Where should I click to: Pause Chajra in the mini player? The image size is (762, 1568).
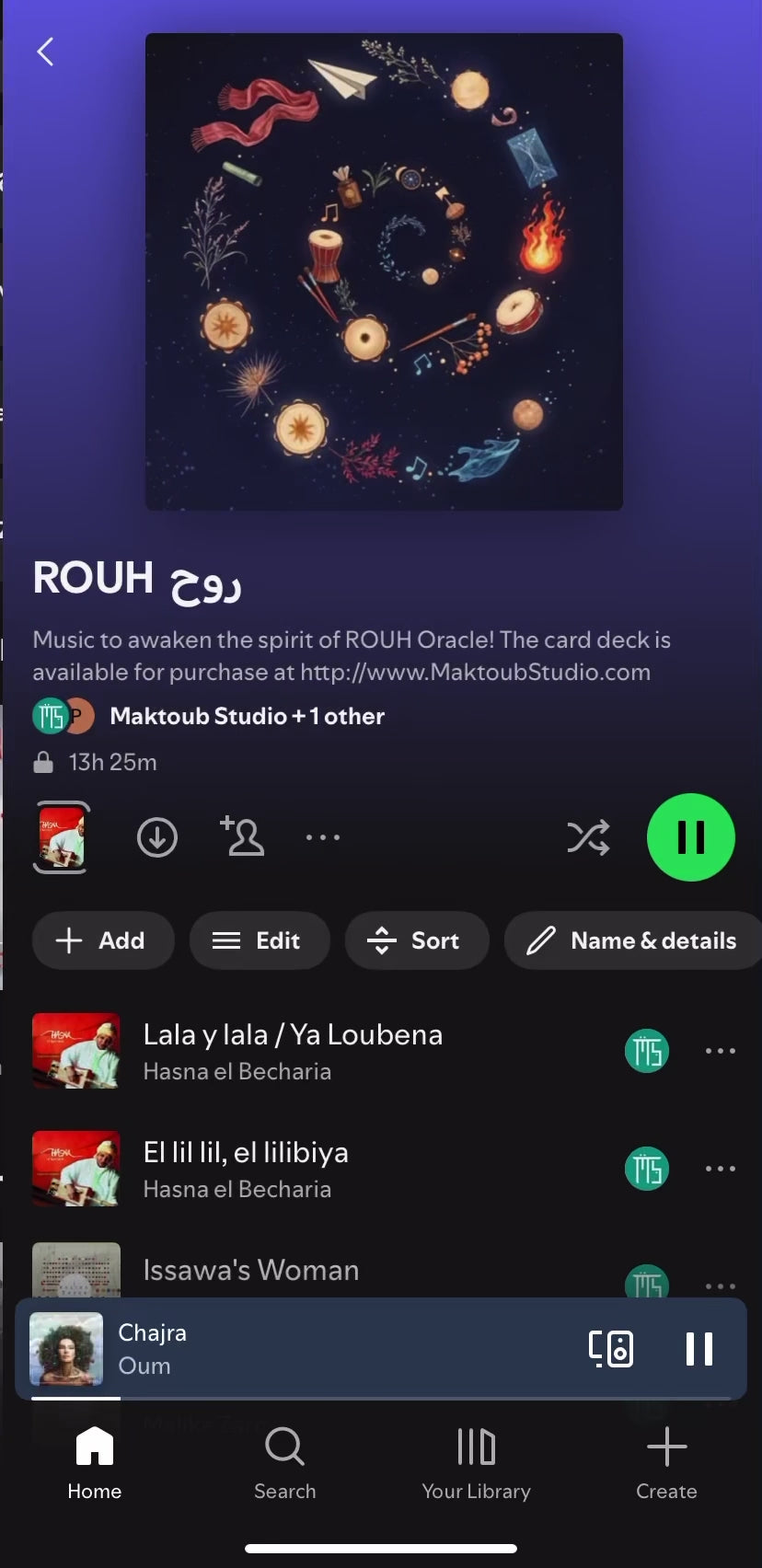(x=698, y=1349)
